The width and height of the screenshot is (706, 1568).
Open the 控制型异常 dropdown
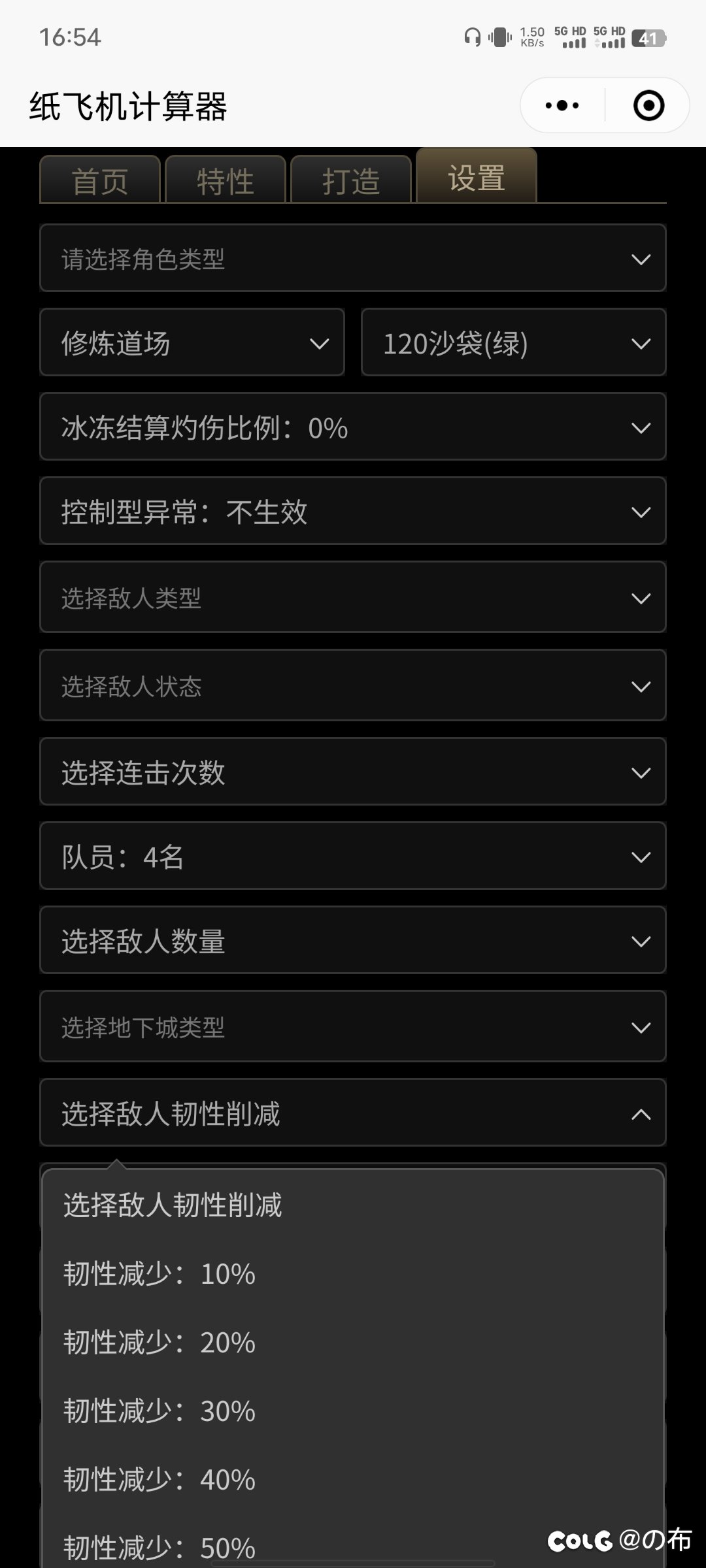[353, 512]
